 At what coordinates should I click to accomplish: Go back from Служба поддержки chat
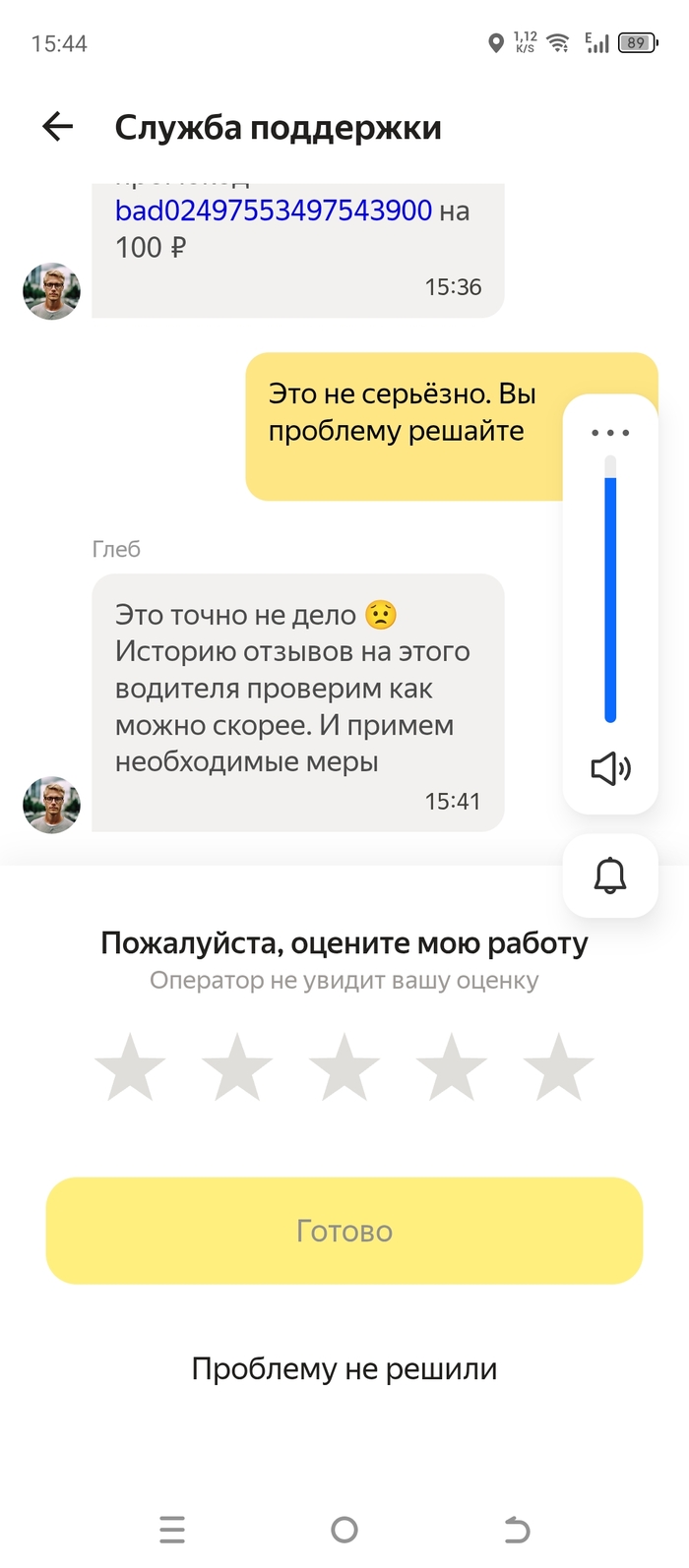pyautogui.click(x=58, y=127)
